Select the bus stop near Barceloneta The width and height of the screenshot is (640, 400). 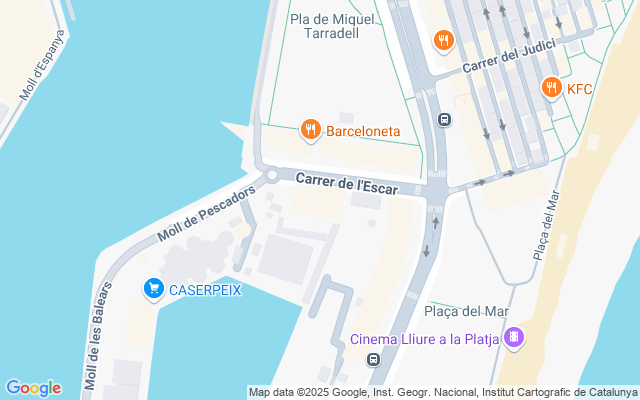tap(444, 120)
